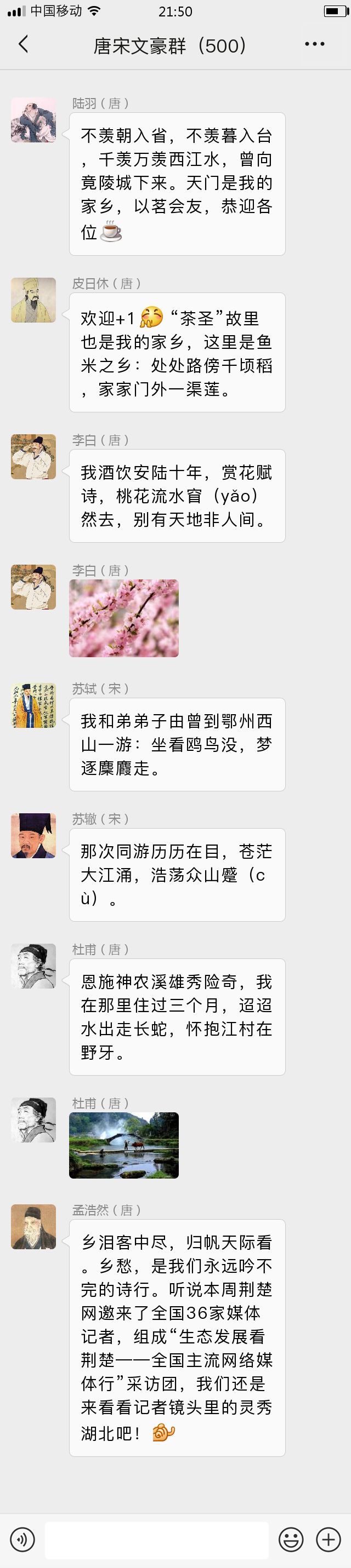
Task: Open 陆羽's avatar profile
Action: point(33,119)
